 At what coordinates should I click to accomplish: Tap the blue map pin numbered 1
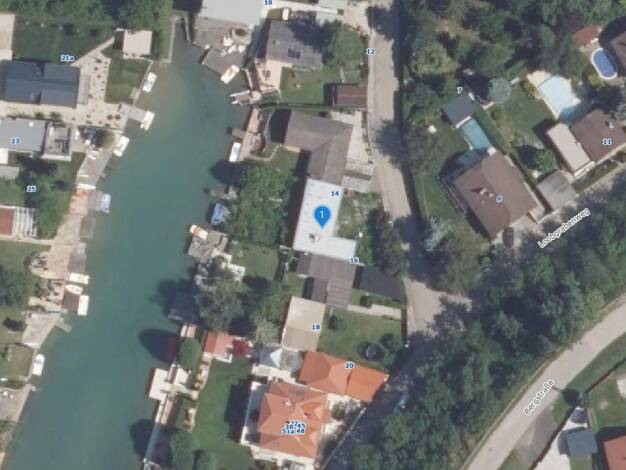pyautogui.click(x=322, y=216)
